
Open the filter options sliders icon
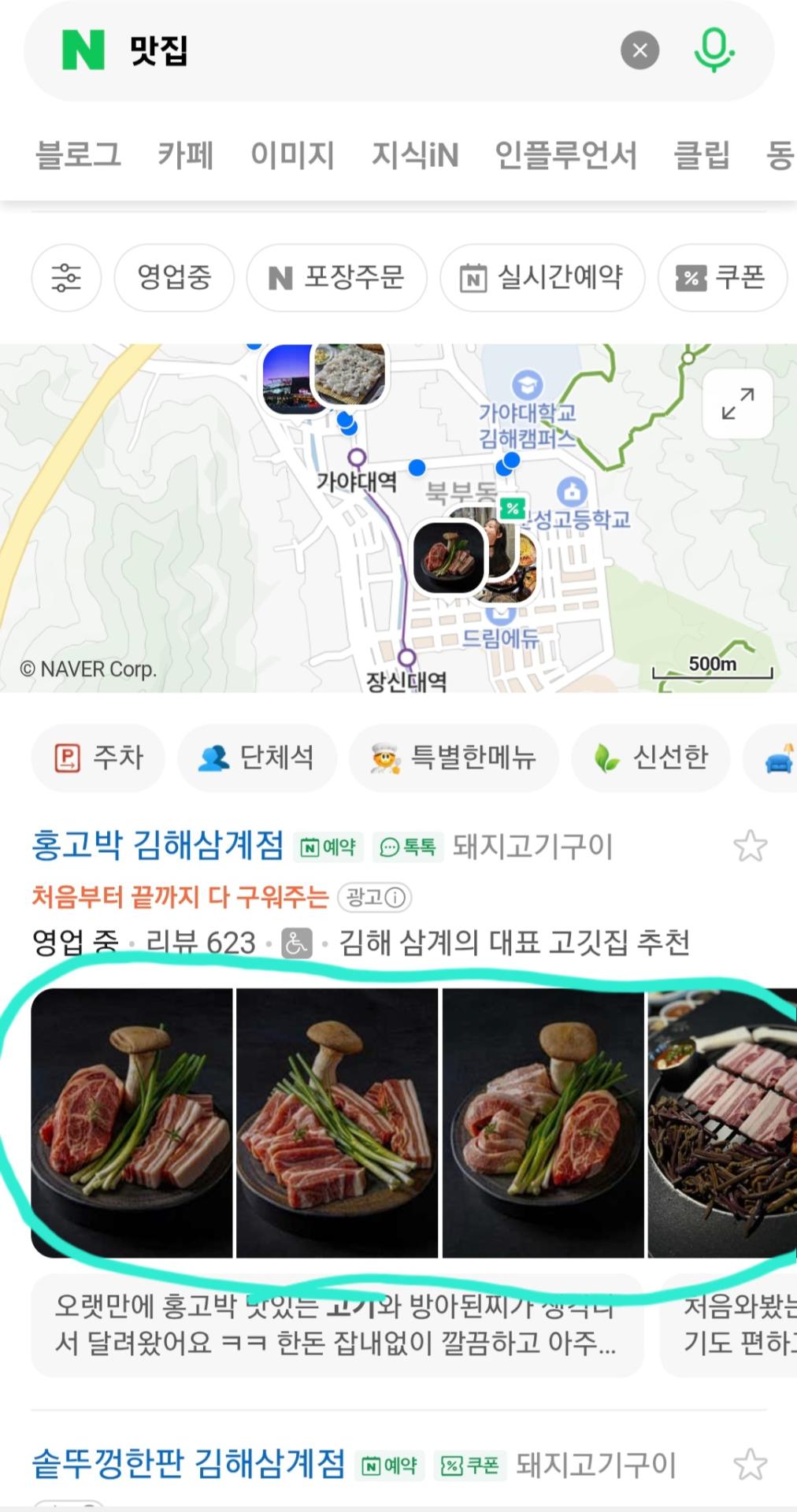click(66, 277)
